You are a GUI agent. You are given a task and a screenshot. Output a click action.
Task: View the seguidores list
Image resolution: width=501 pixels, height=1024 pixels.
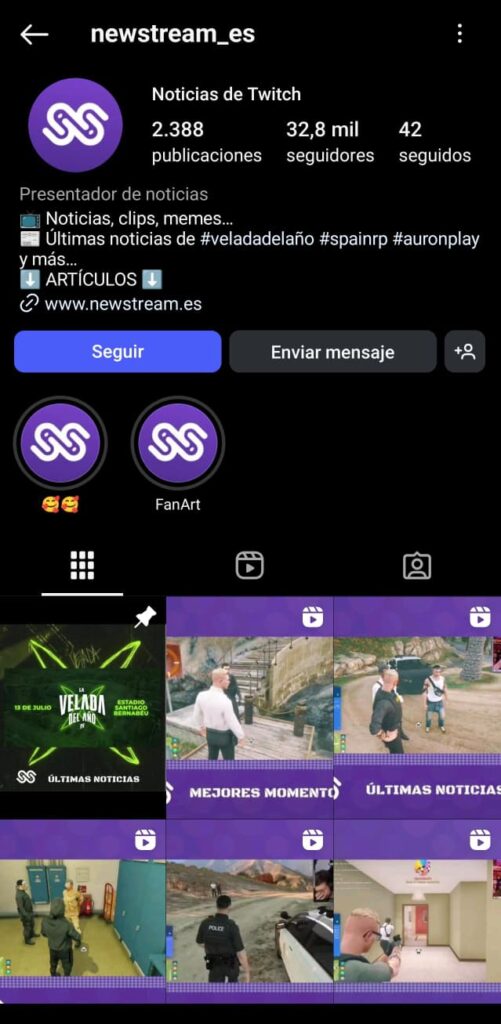(330, 142)
